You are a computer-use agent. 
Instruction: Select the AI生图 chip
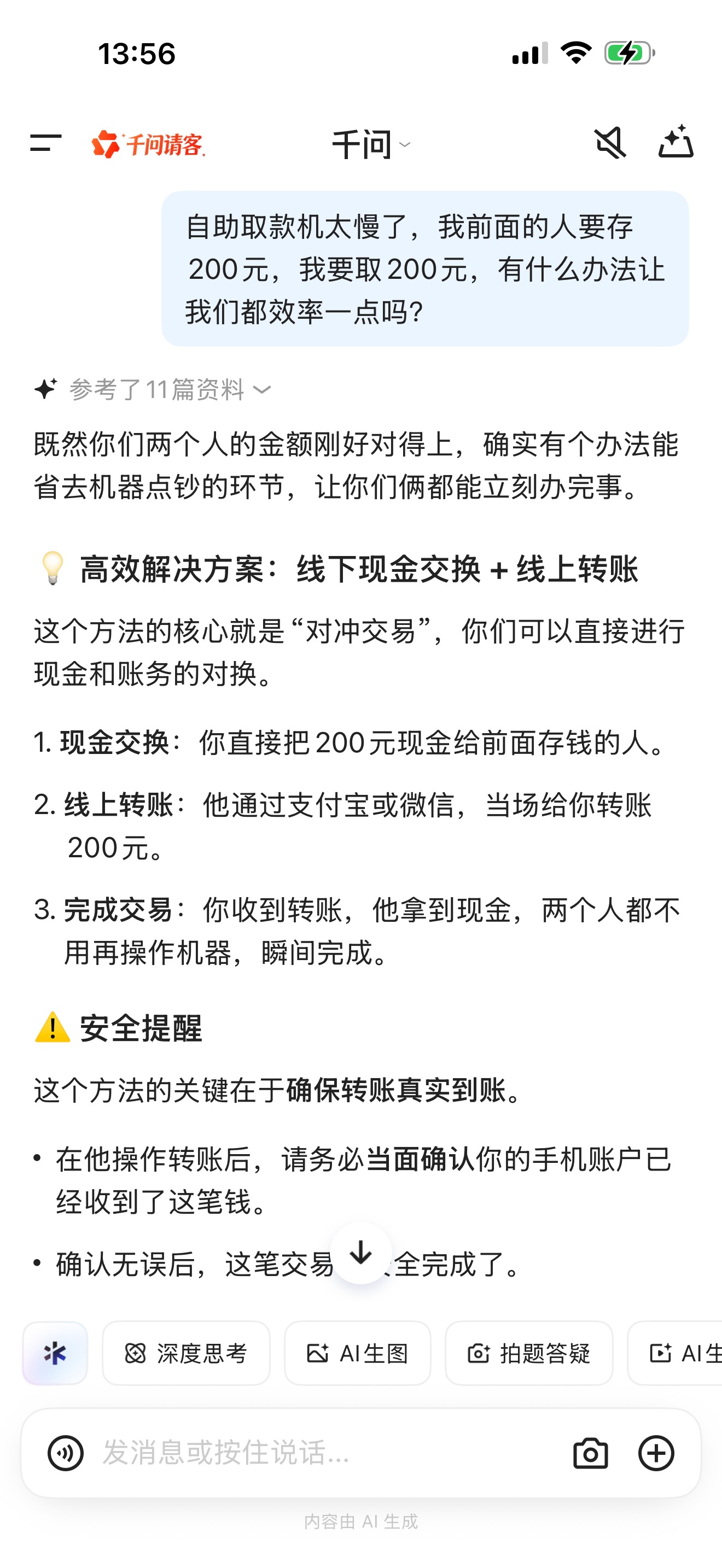coord(357,1353)
